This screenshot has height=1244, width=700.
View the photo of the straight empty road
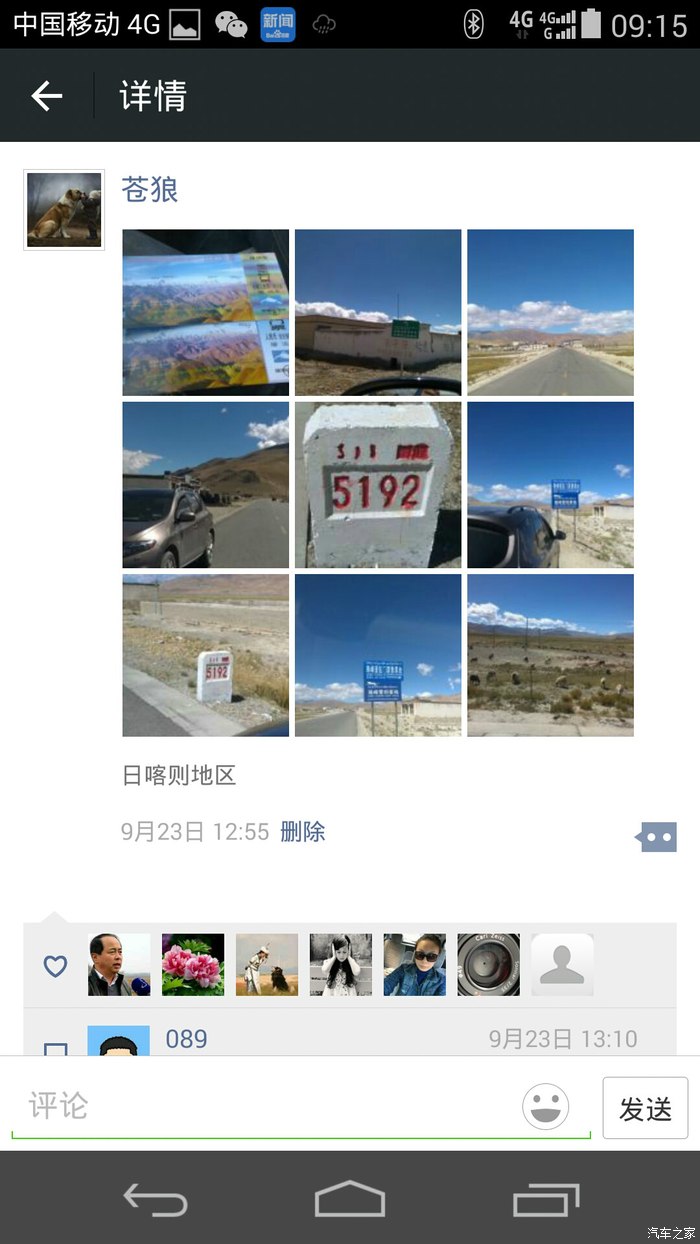coord(550,312)
